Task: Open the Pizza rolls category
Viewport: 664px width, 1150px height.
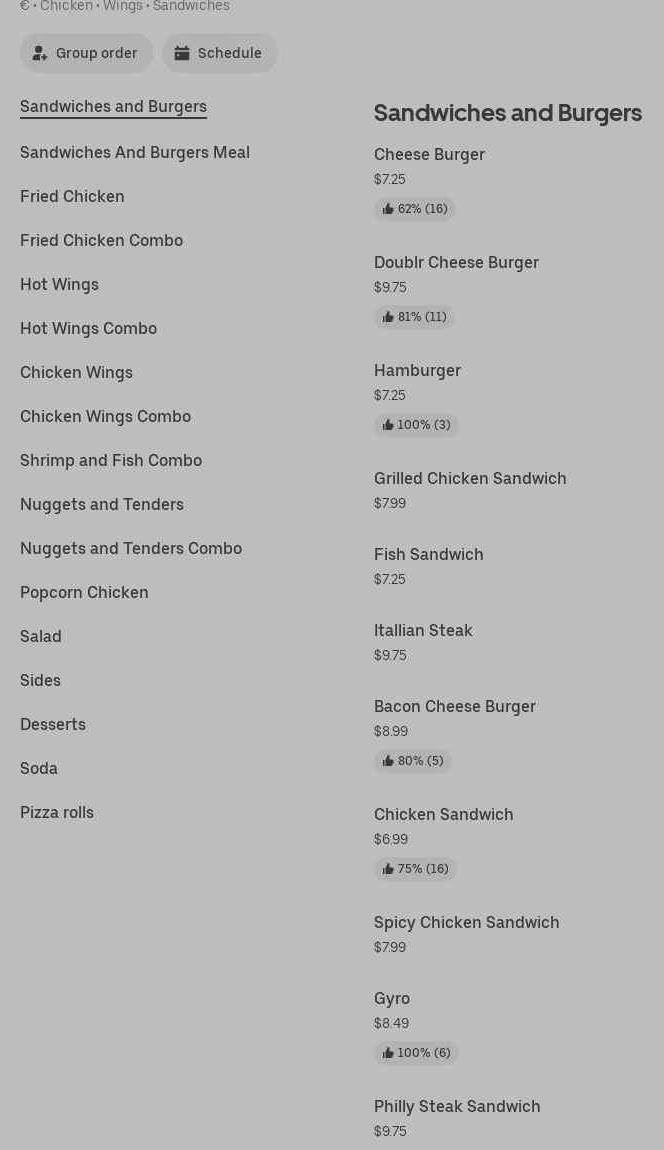Action: (57, 812)
